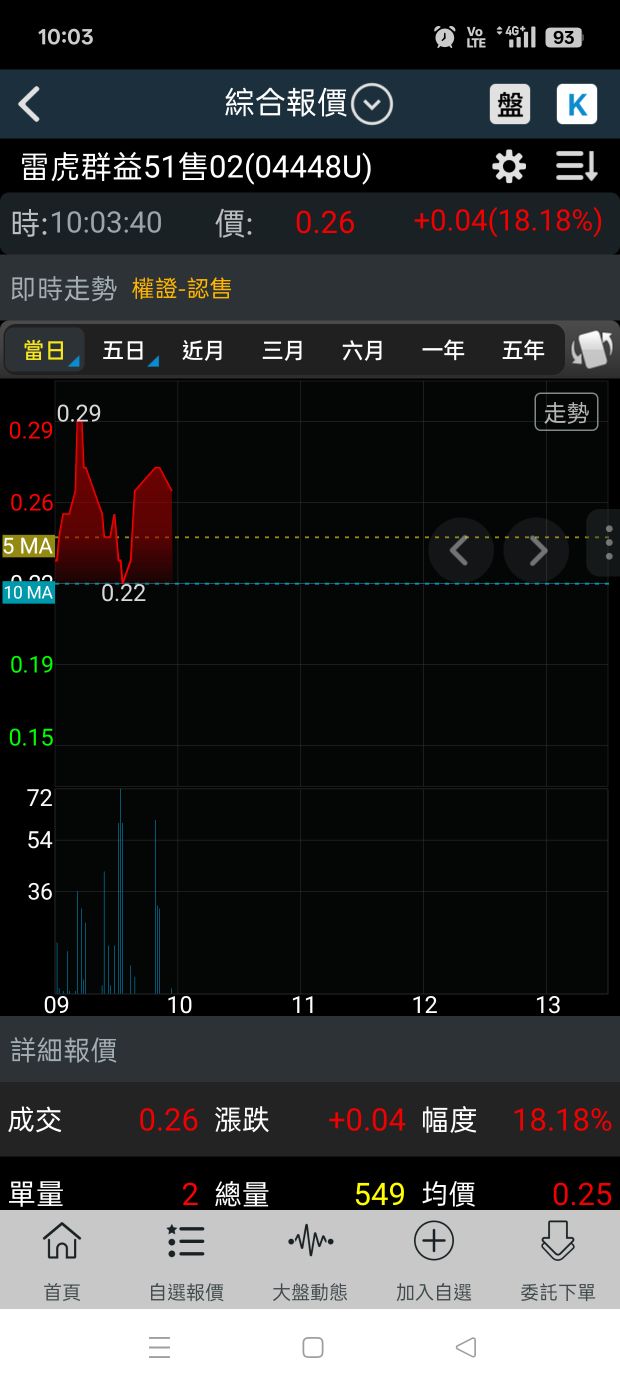
Task: Go to next stock with right chevron
Action: pos(537,550)
